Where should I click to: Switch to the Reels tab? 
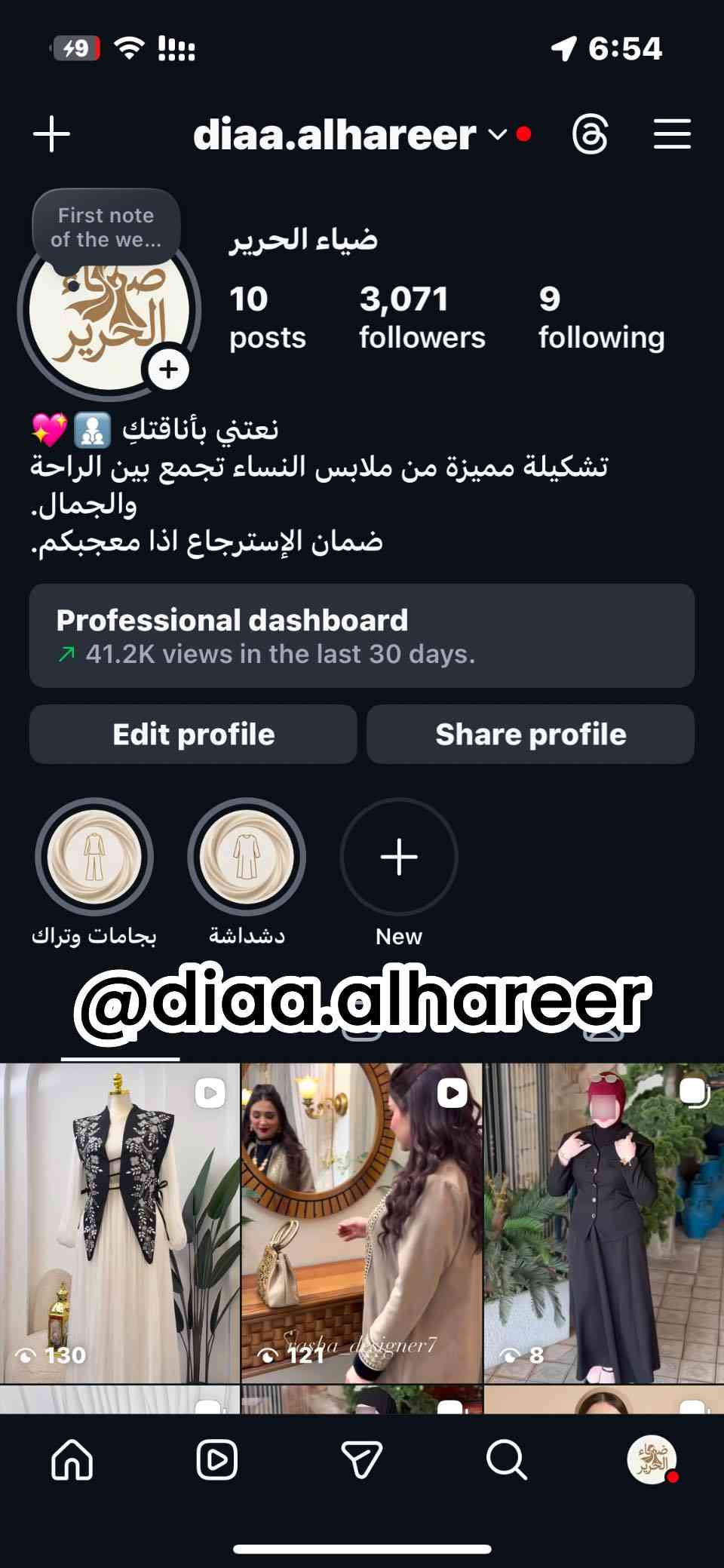coord(217,1459)
